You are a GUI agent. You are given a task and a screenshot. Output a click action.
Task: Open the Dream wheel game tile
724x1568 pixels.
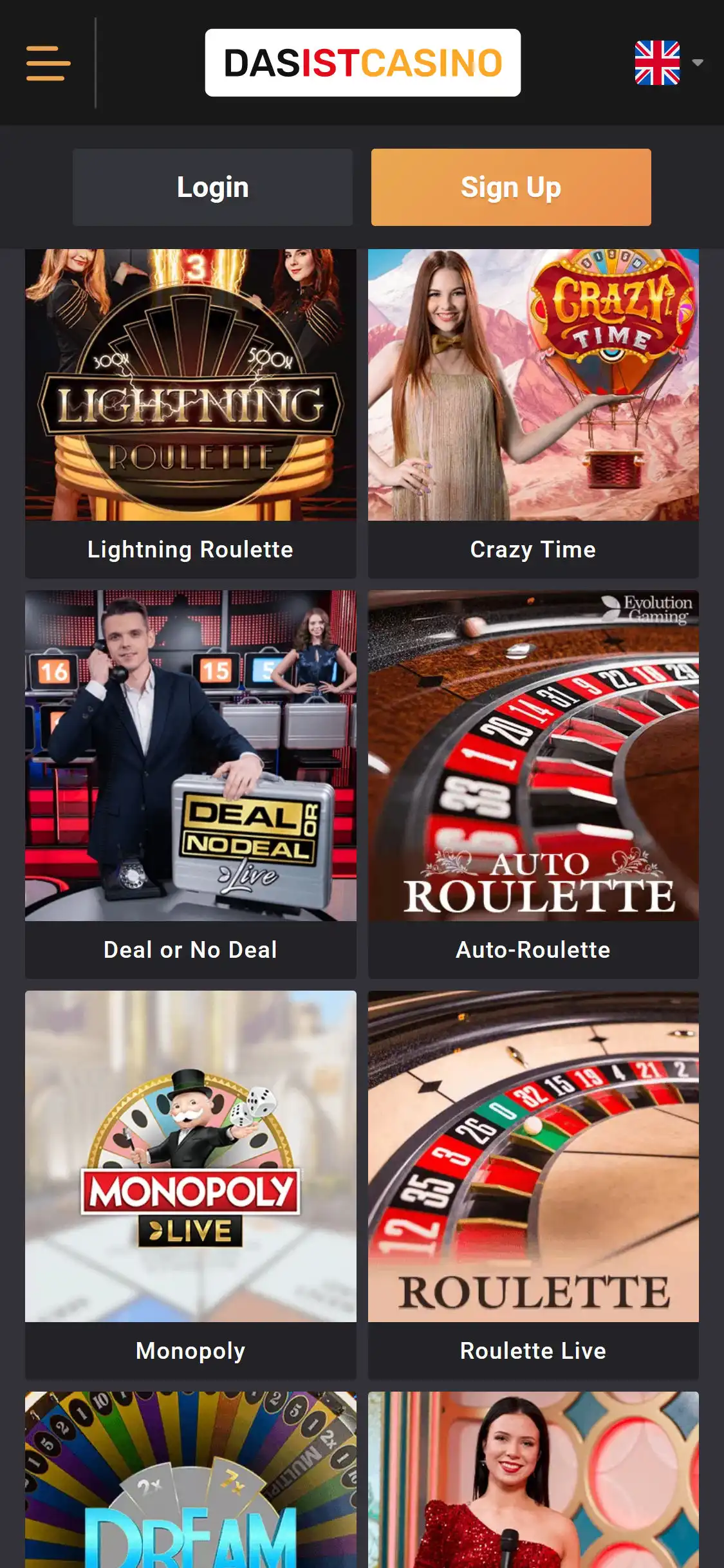[190, 1480]
